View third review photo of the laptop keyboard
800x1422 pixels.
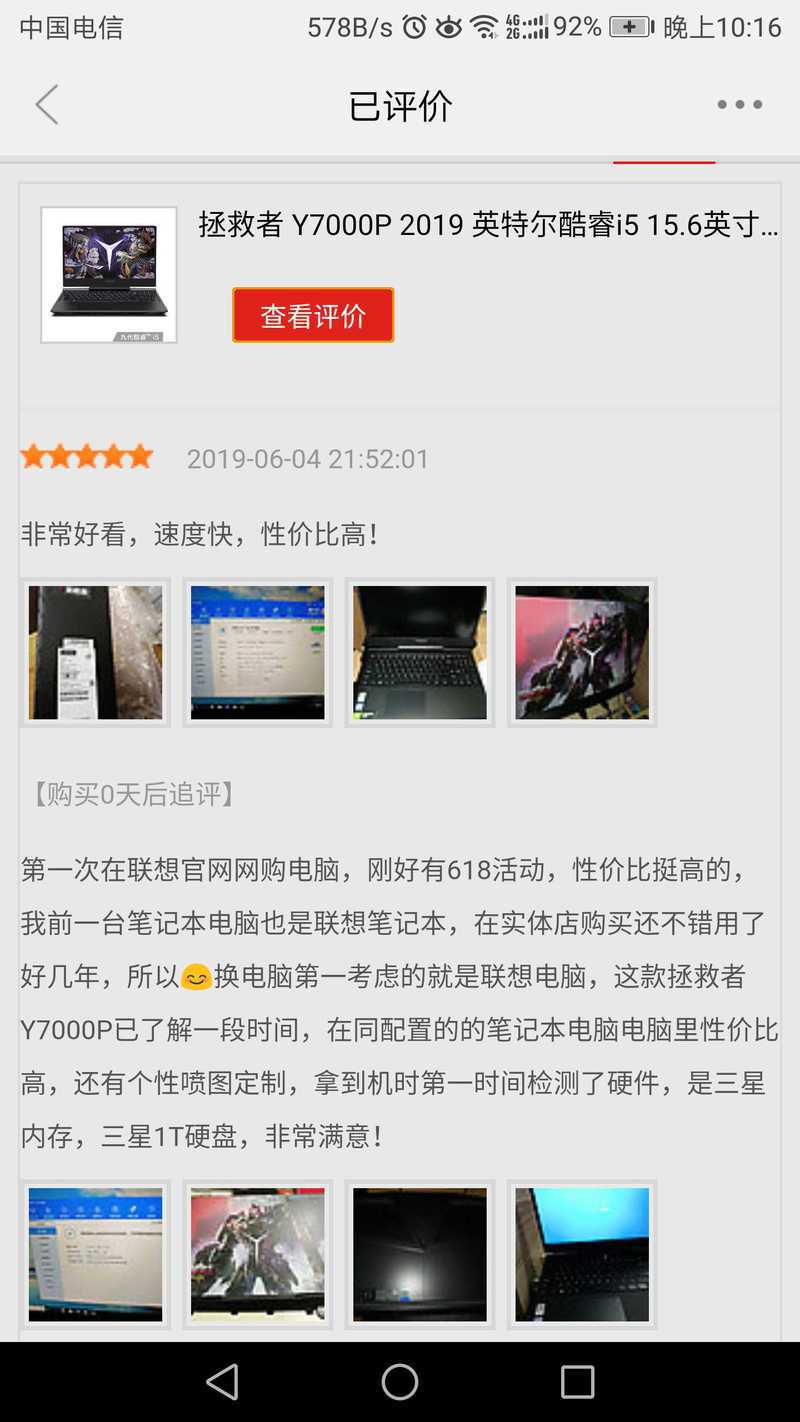[x=420, y=652]
